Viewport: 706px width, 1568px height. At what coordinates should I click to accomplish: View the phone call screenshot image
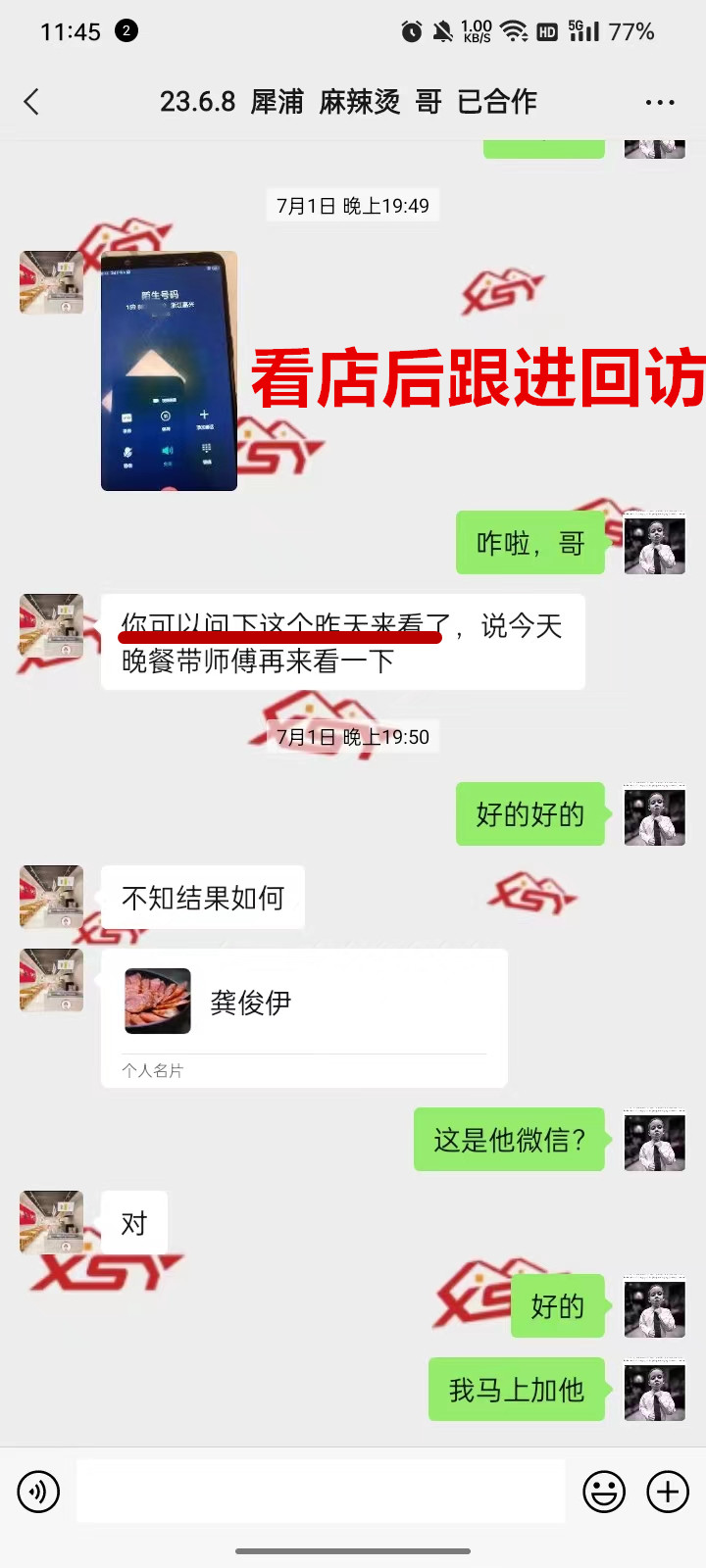[x=169, y=370]
